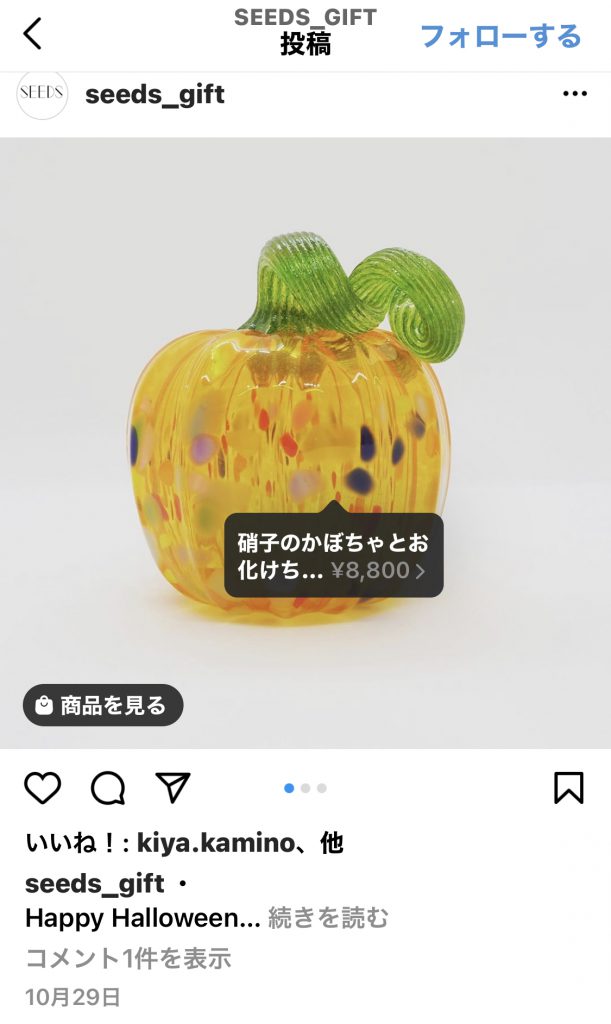Screen dimensions: 611x1024
Task: Share the post via paper plane icon
Action: pyautogui.click(x=173, y=788)
